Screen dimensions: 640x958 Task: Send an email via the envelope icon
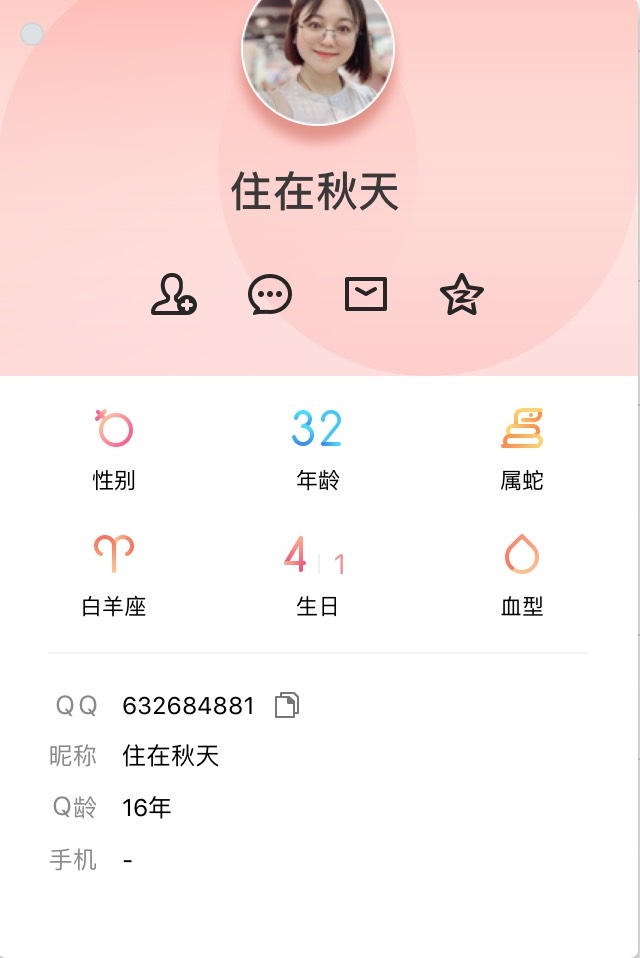point(366,295)
